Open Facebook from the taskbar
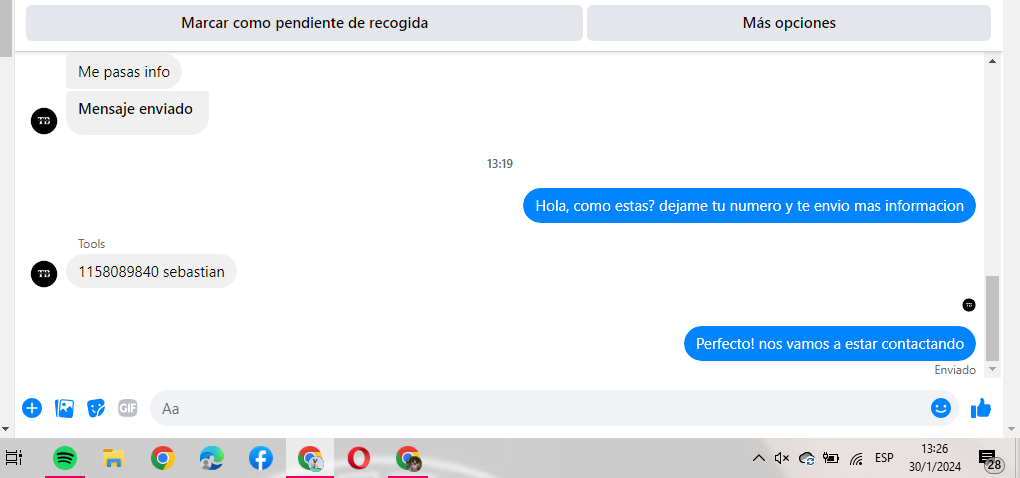Viewport: 1020px width, 478px height. click(x=260, y=458)
